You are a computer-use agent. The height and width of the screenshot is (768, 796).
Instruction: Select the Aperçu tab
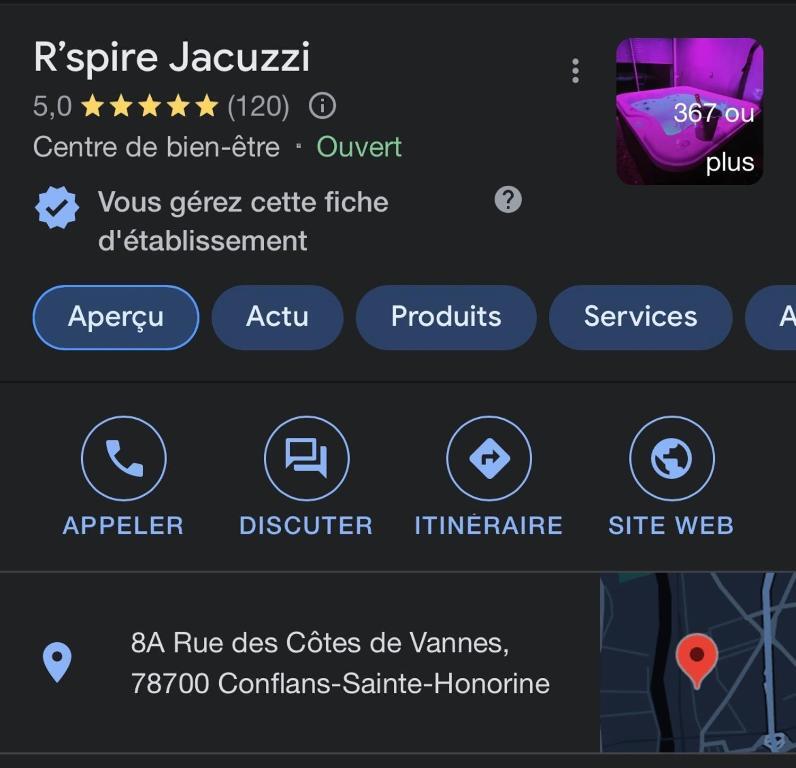tap(116, 317)
